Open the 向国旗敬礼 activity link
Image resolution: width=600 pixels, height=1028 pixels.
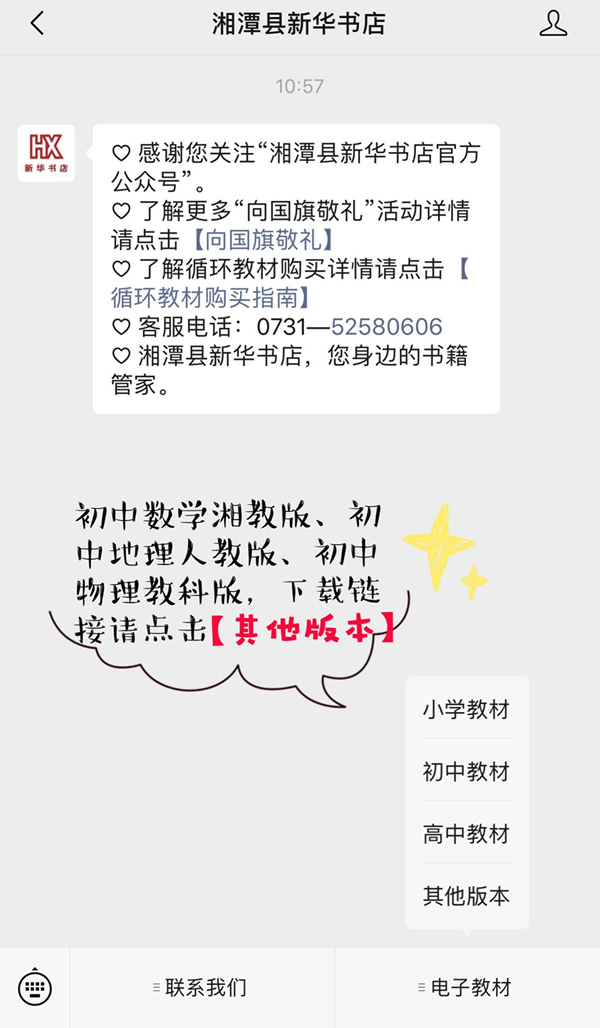click(262, 240)
